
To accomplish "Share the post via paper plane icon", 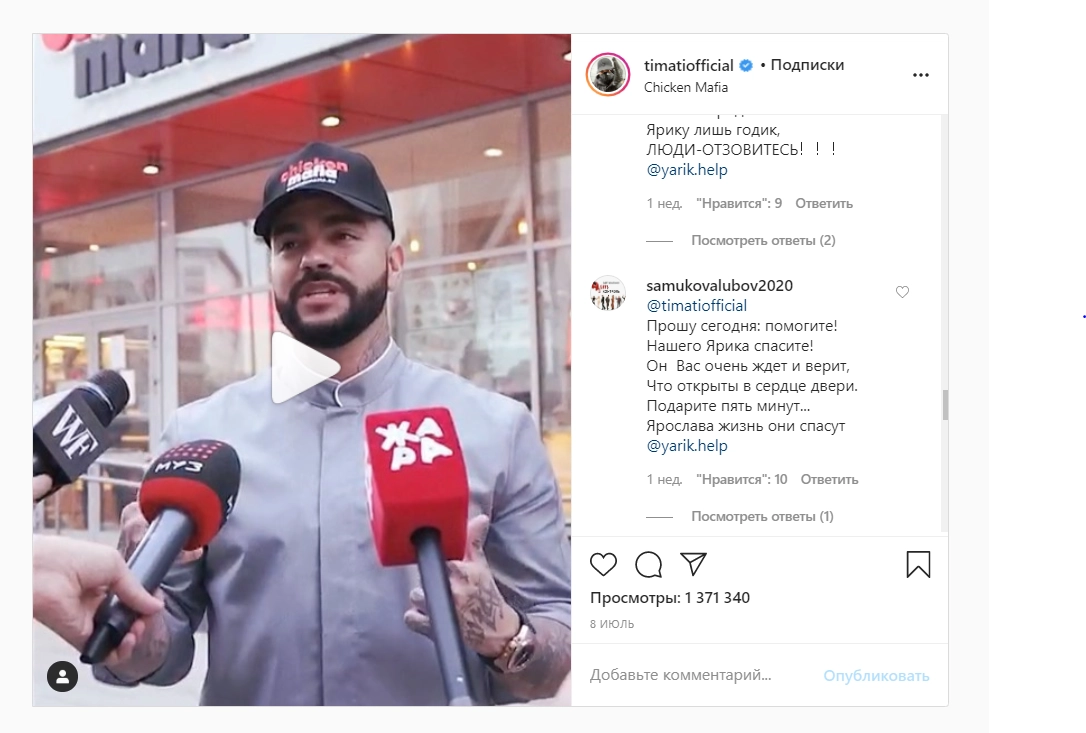I will pyautogui.click(x=694, y=564).
